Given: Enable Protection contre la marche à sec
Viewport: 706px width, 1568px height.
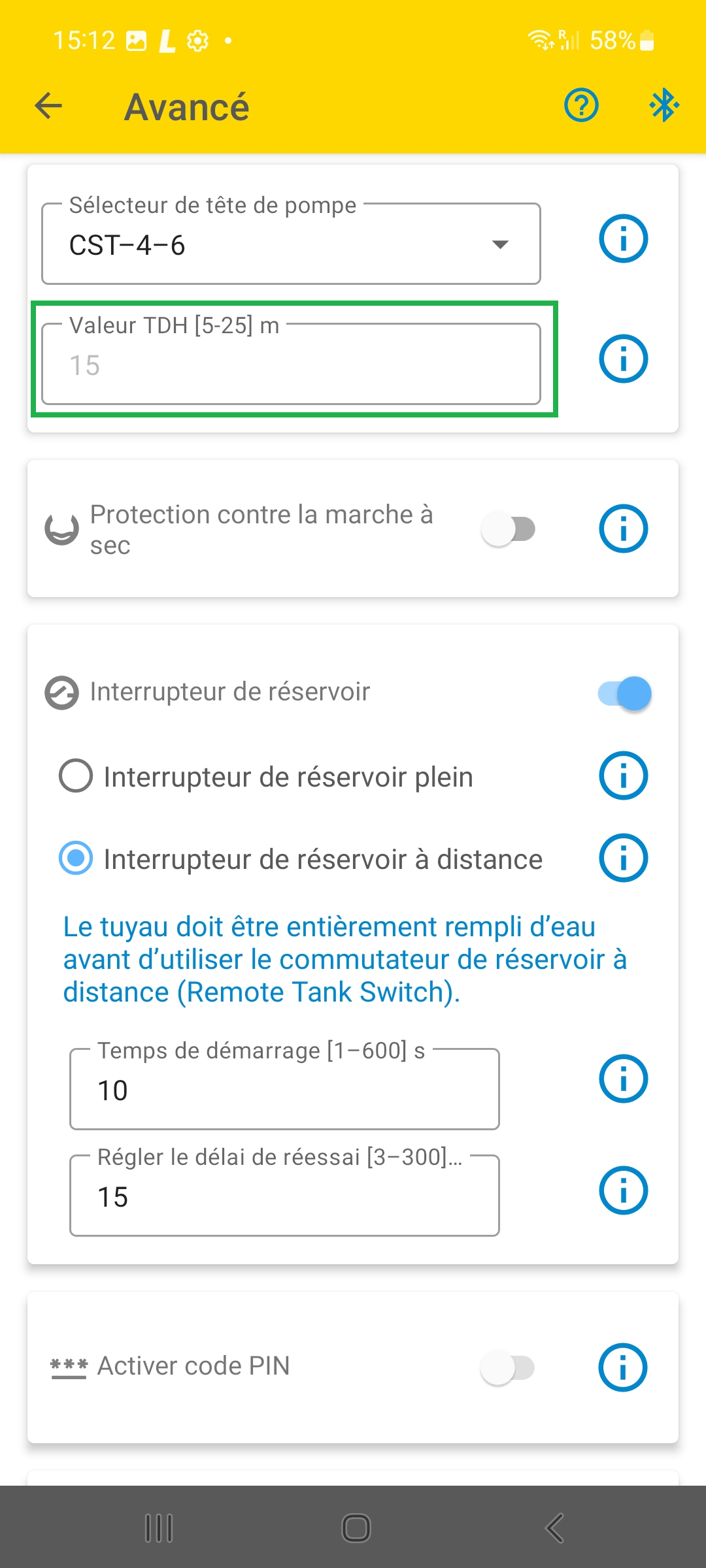Looking at the screenshot, I should 509,529.
